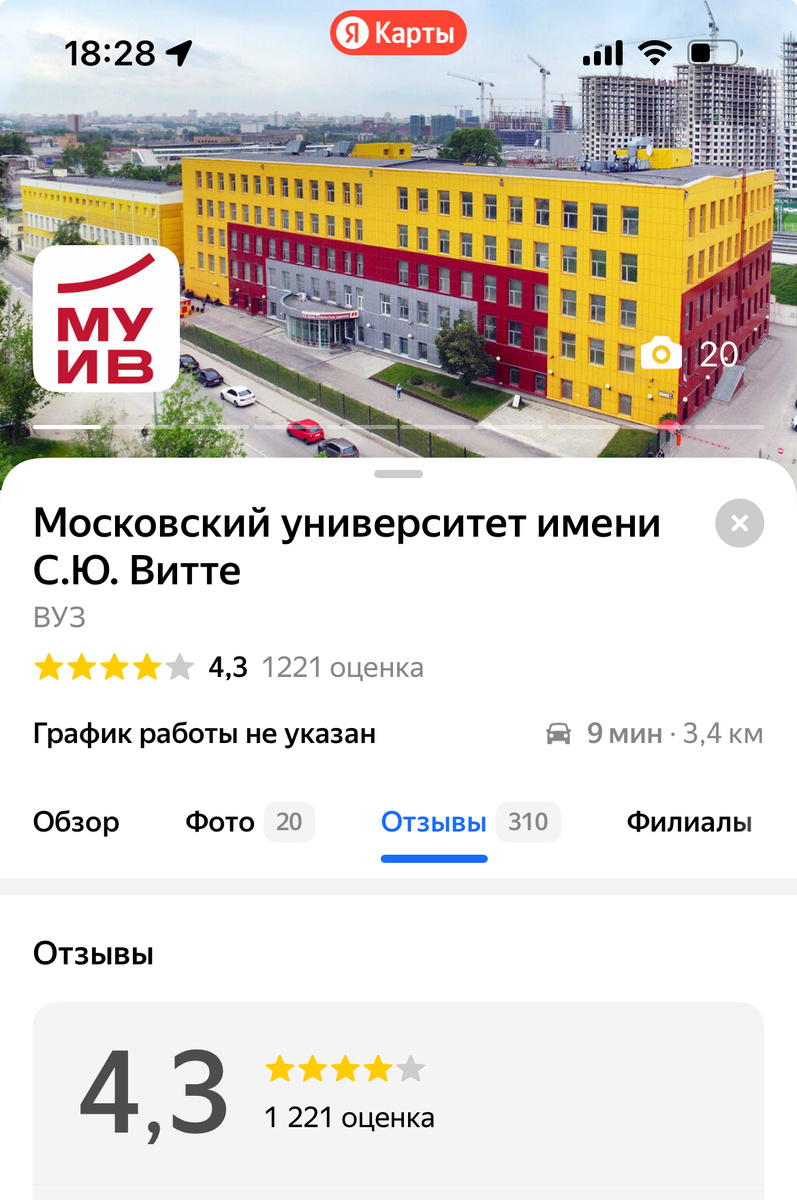Tap the Wi-Fi icon in the status bar

click(x=655, y=52)
